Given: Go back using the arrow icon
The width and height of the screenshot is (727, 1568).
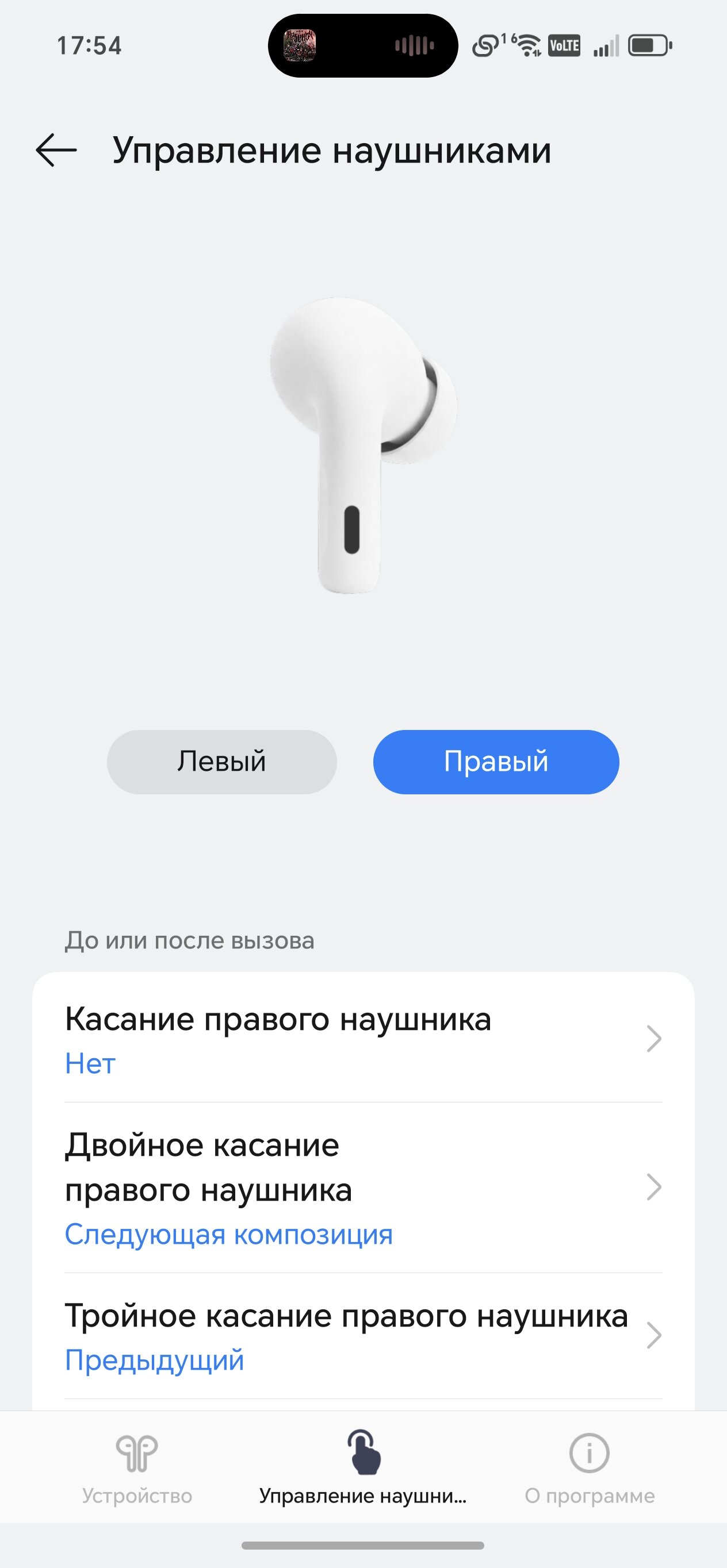Looking at the screenshot, I should pyautogui.click(x=56, y=150).
